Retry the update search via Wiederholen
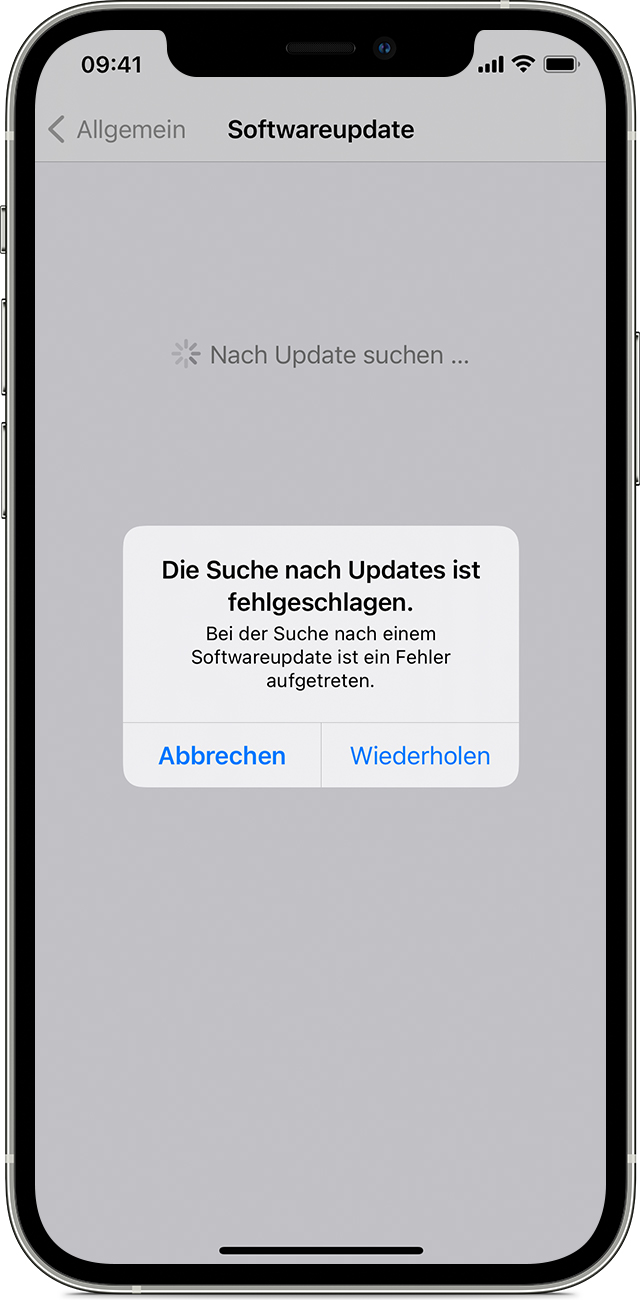640x1300 pixels. 420,756
